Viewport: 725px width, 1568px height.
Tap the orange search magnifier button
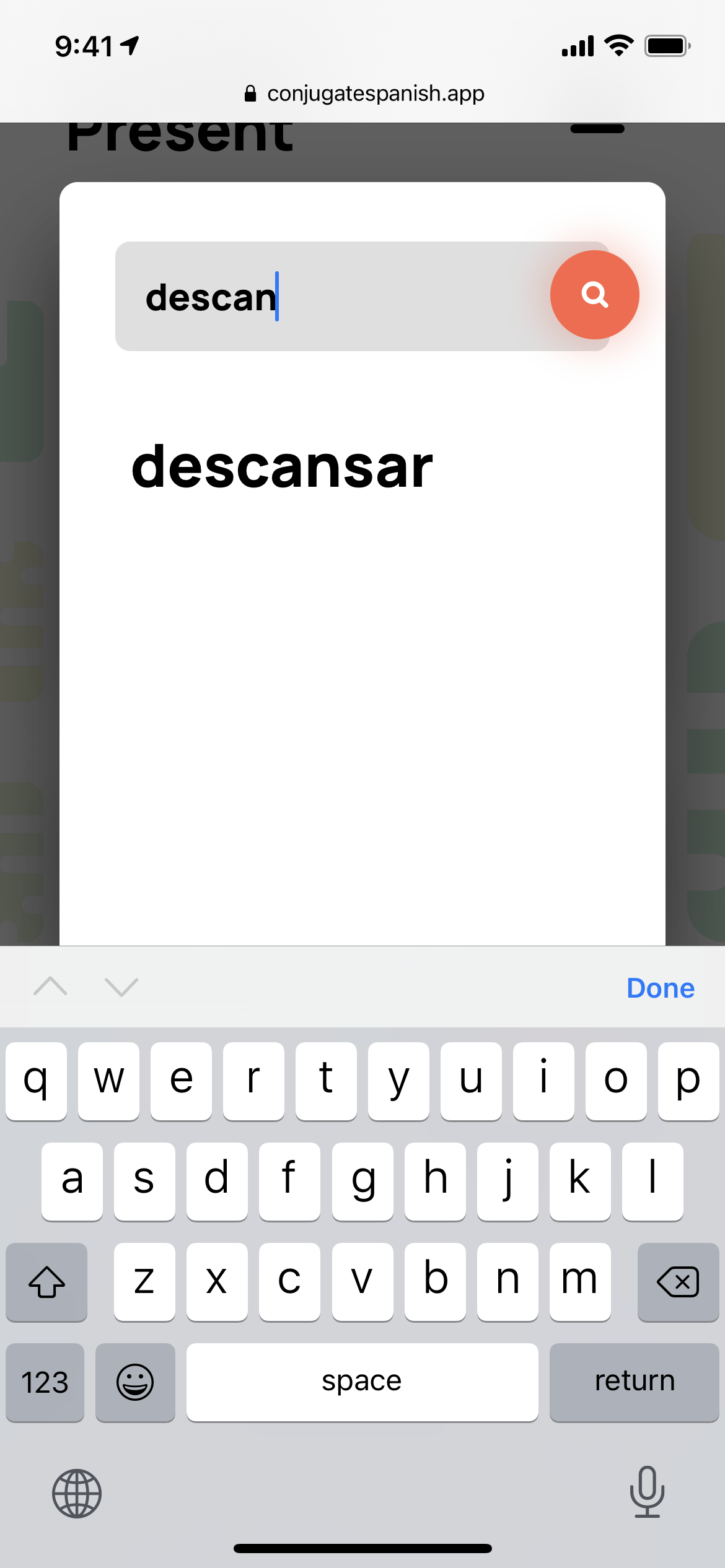(594, 295)
